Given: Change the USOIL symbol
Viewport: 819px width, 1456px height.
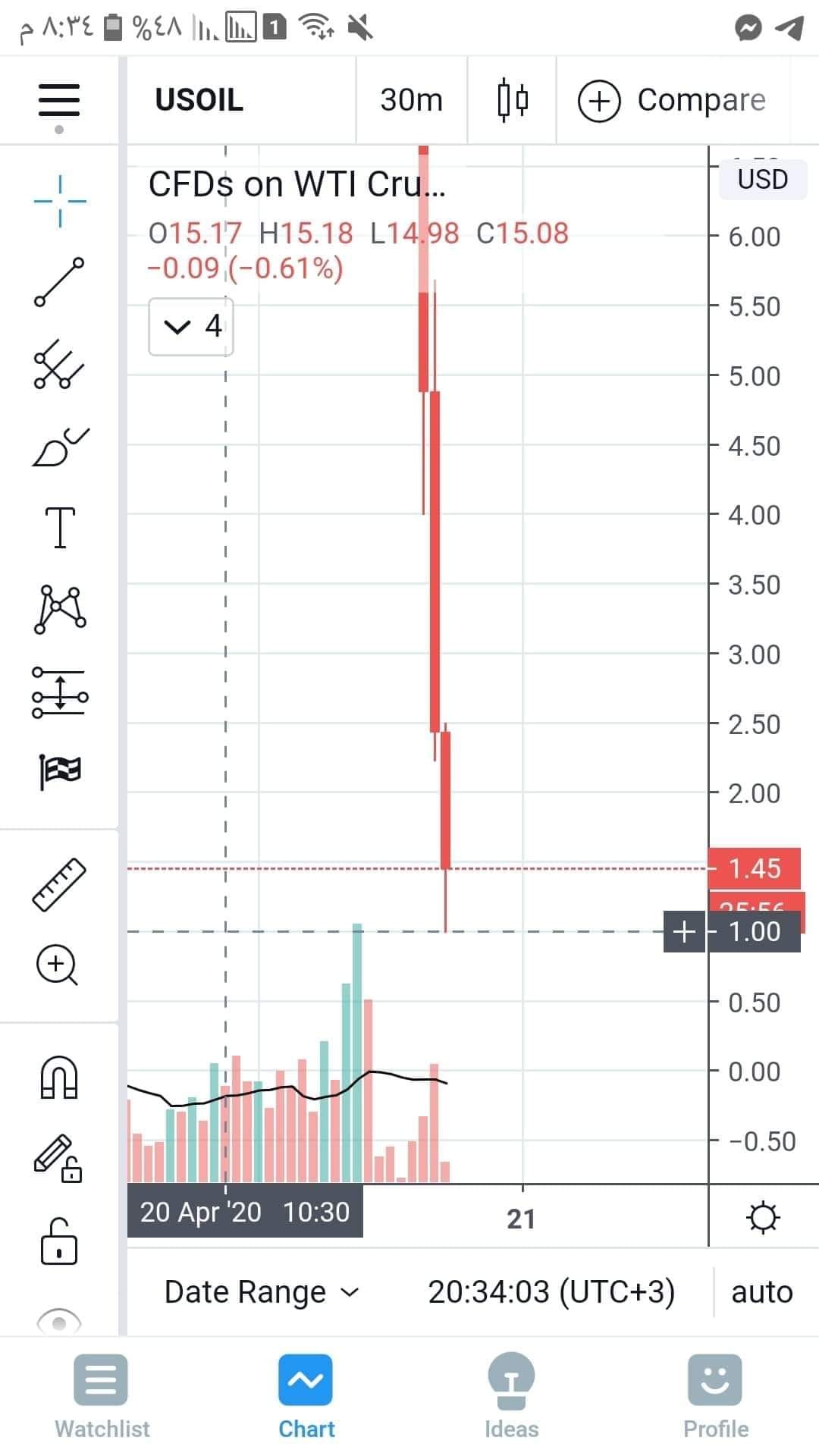Looking at the screenshot, I should (199, 100).
